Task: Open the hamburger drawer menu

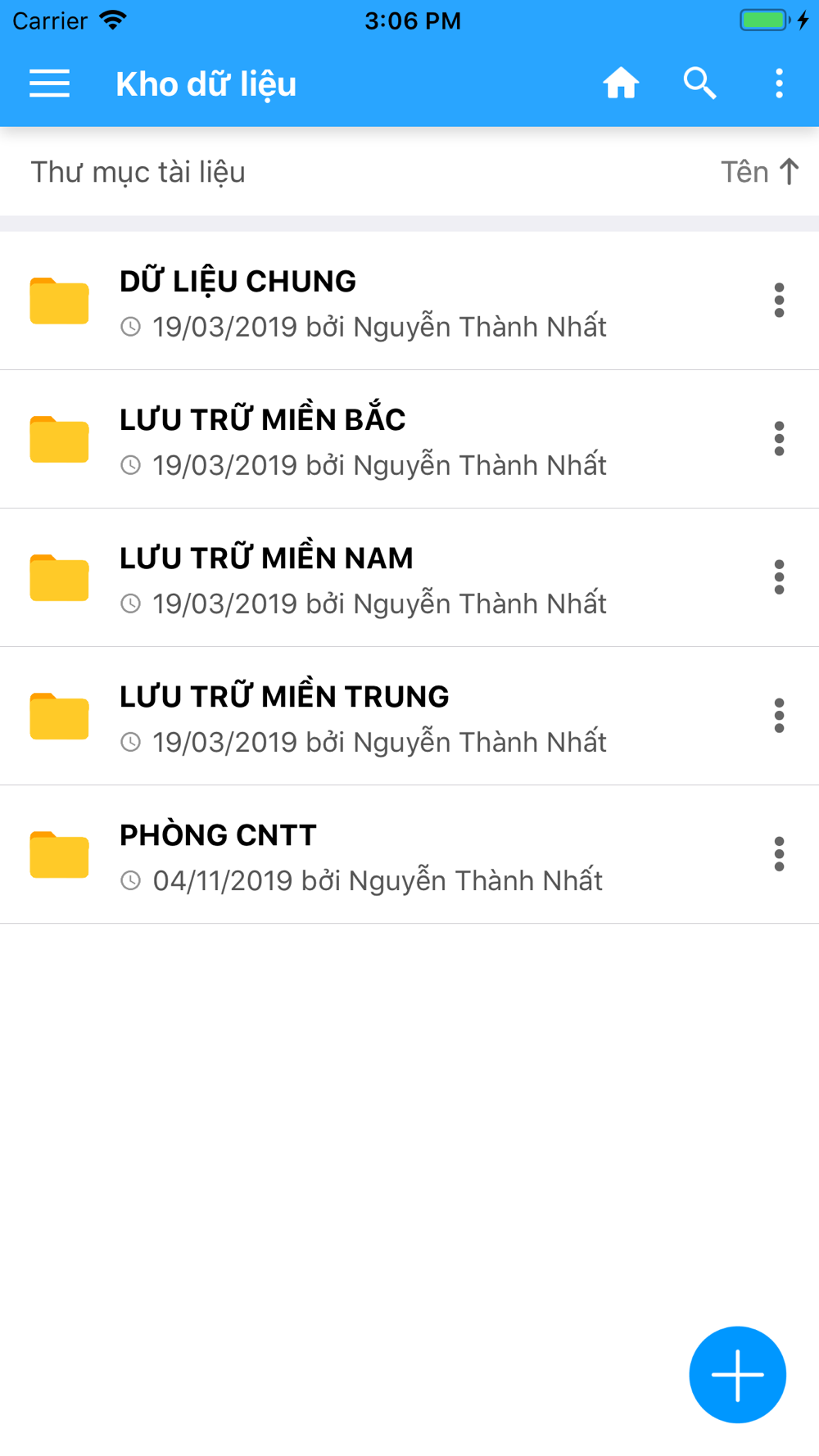Action: pyautogui.click(x=49, y=84)
